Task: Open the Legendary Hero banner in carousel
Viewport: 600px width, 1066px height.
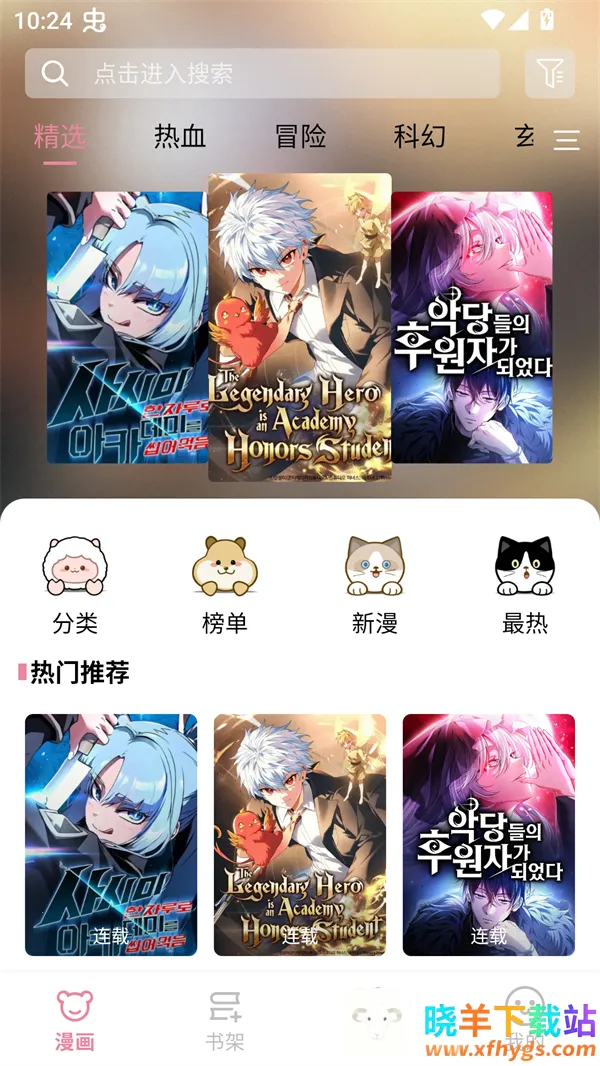Action: (300, 327)
